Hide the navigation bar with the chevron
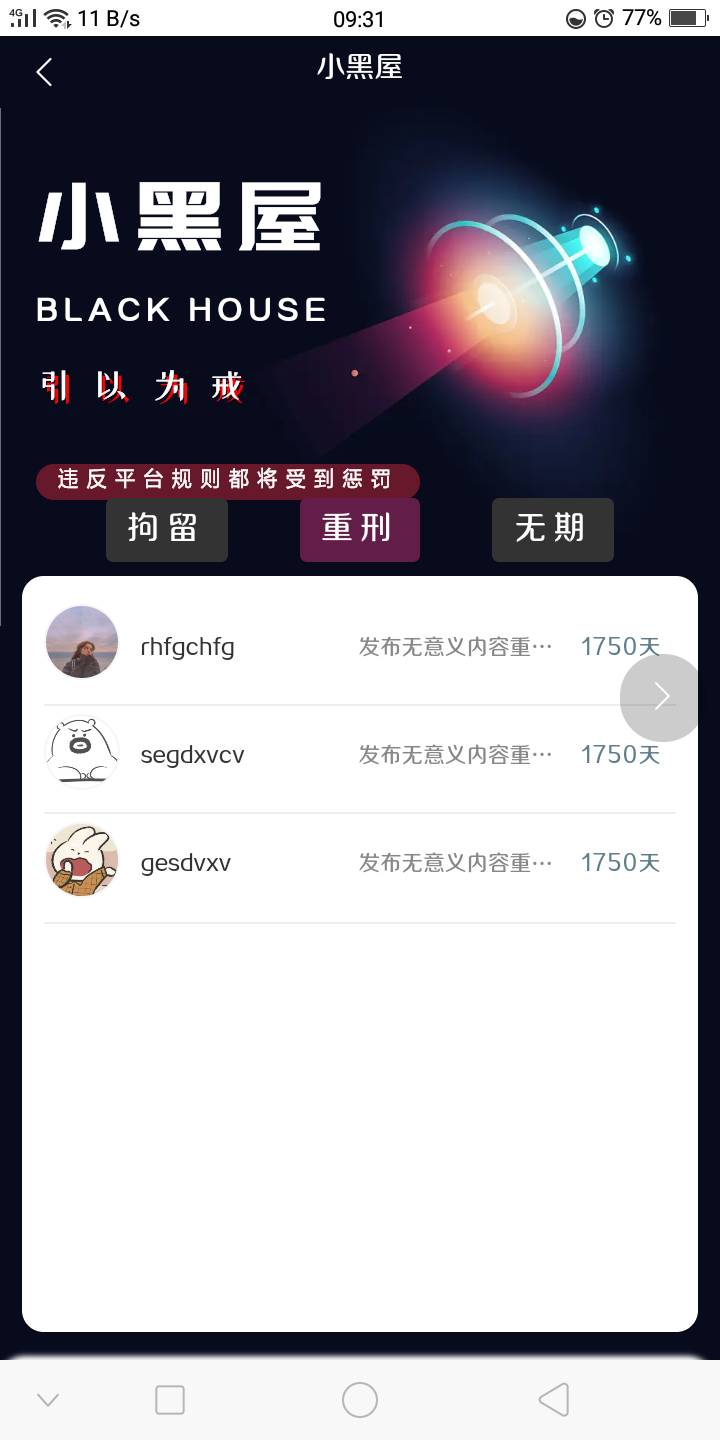This screenshot has width=720, height=1440. click(48, 1400)
